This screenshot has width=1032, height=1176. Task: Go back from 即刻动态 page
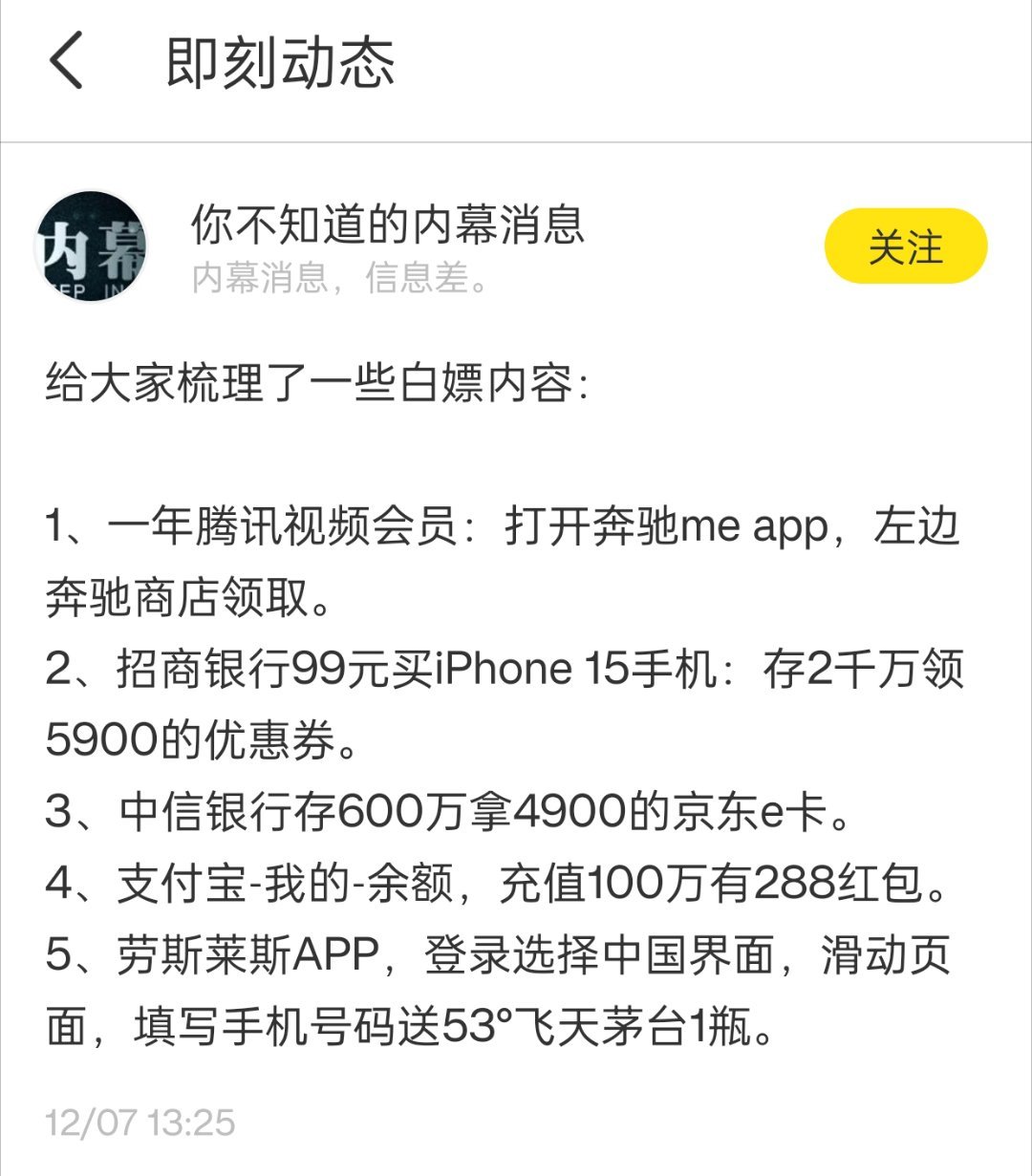(67, 63)
